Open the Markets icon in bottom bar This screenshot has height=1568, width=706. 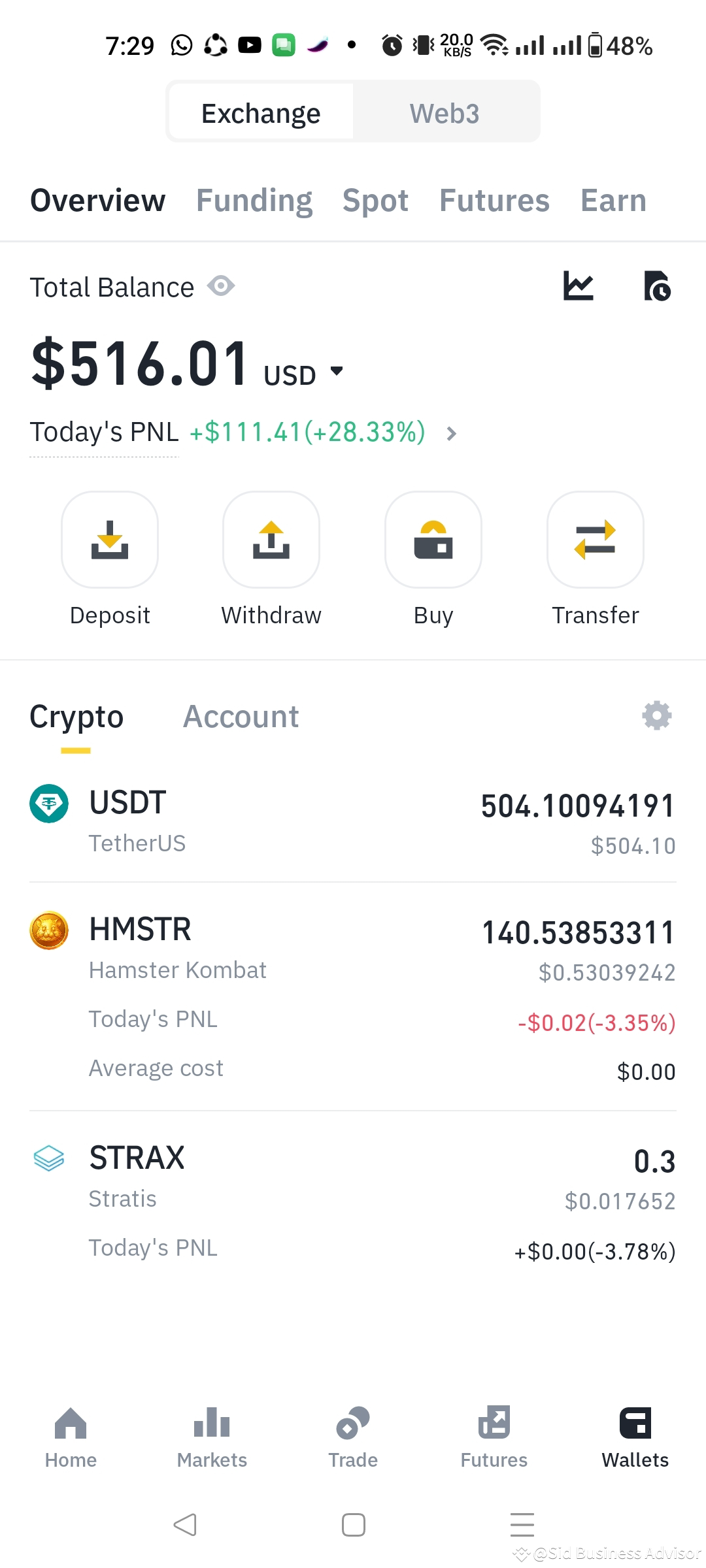211,1424
